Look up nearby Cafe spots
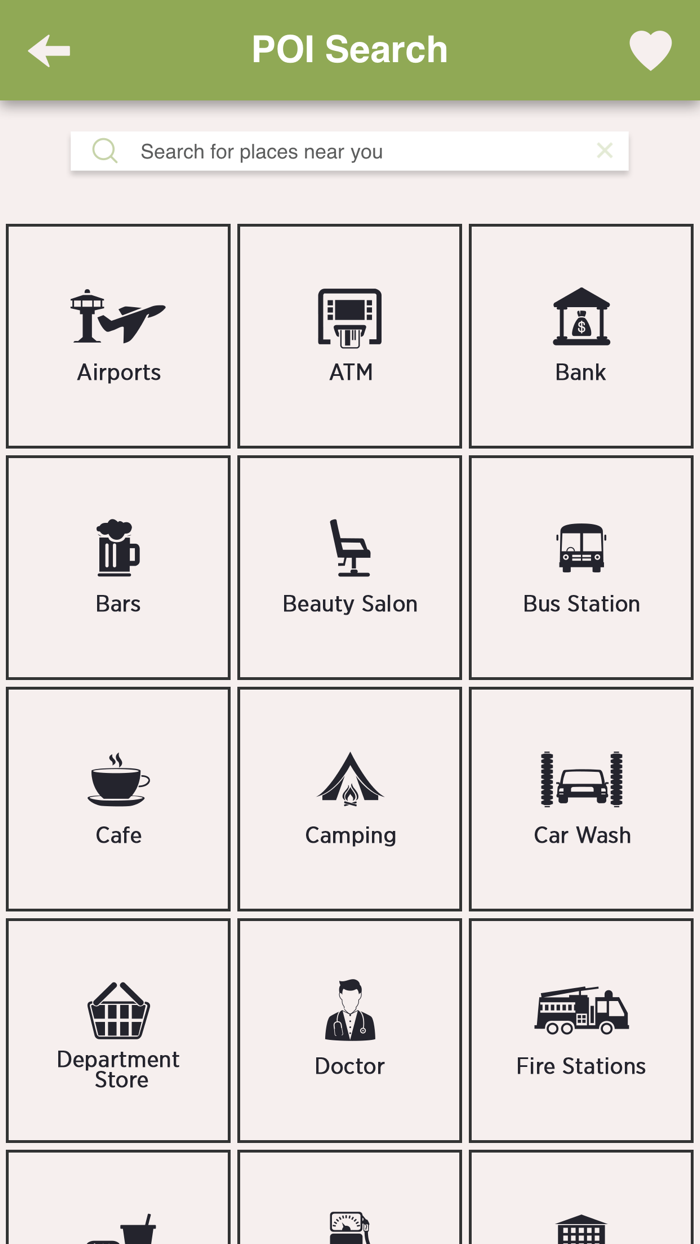Viewport: 700px width, 1244px height. pos(118,799)
